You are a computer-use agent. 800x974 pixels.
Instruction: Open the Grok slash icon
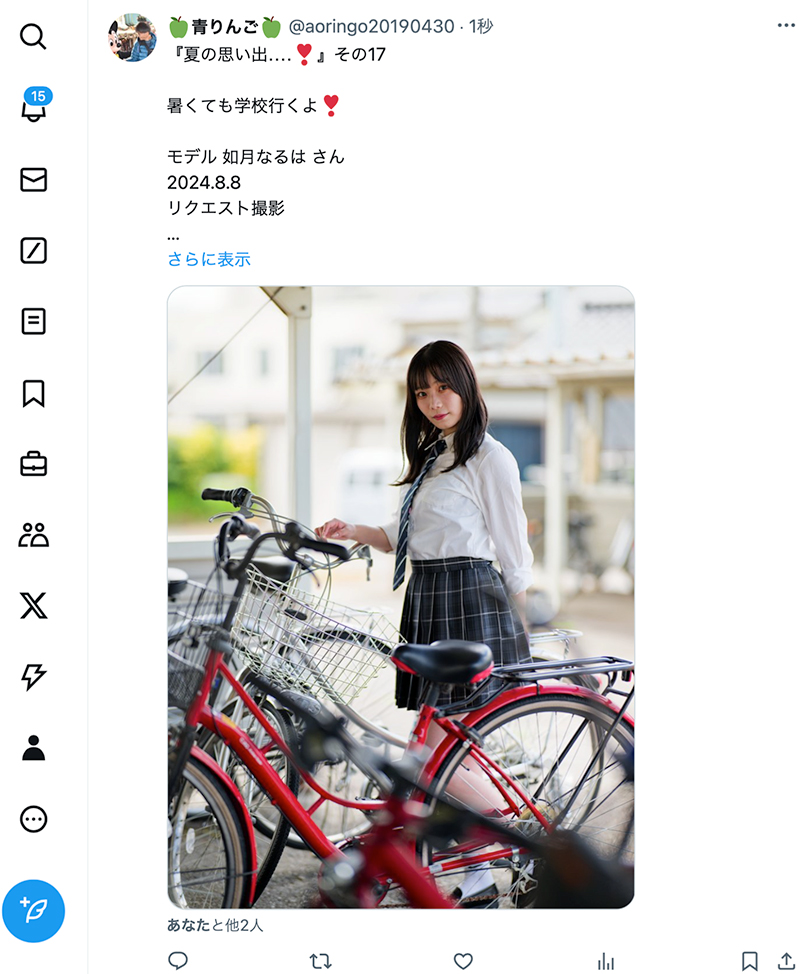tap(34, 250)
